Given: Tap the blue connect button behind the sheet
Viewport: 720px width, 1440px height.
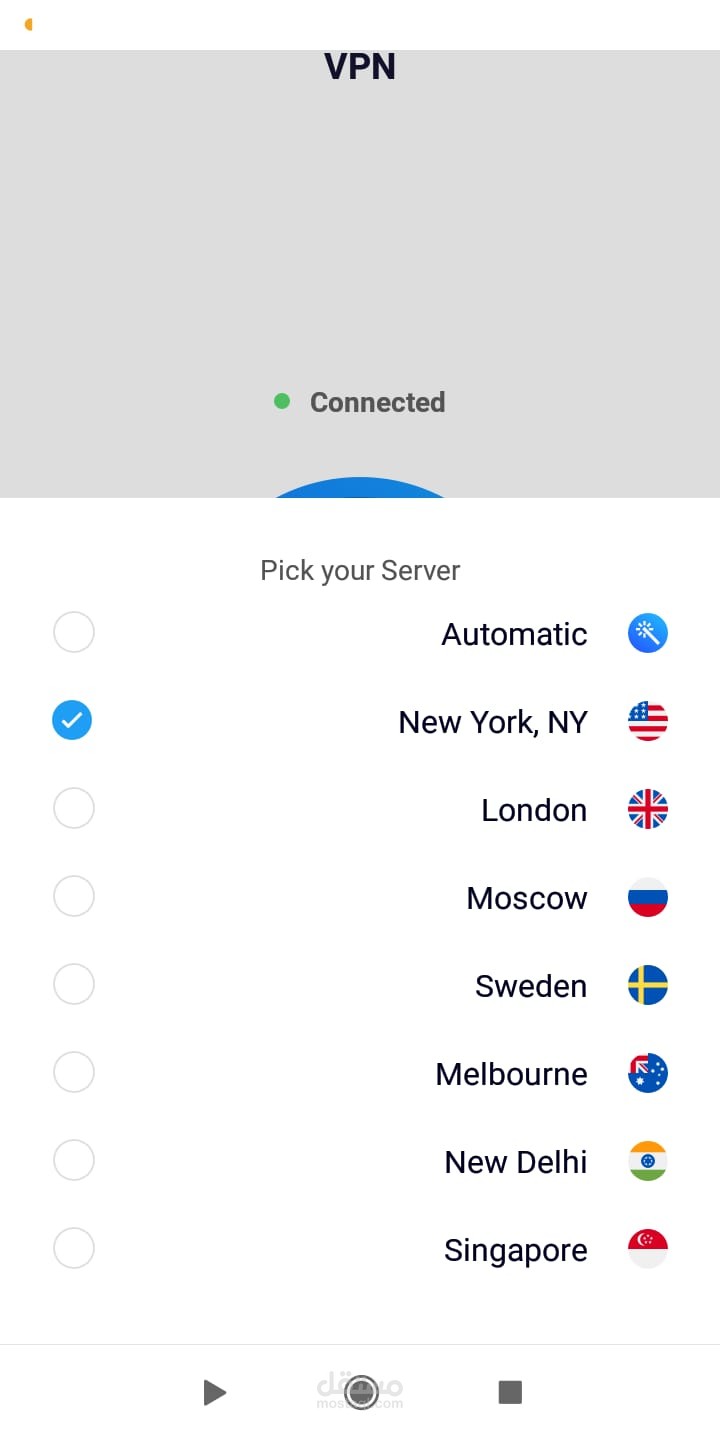Looking at the screenshot, I should (x=360, y=487).
